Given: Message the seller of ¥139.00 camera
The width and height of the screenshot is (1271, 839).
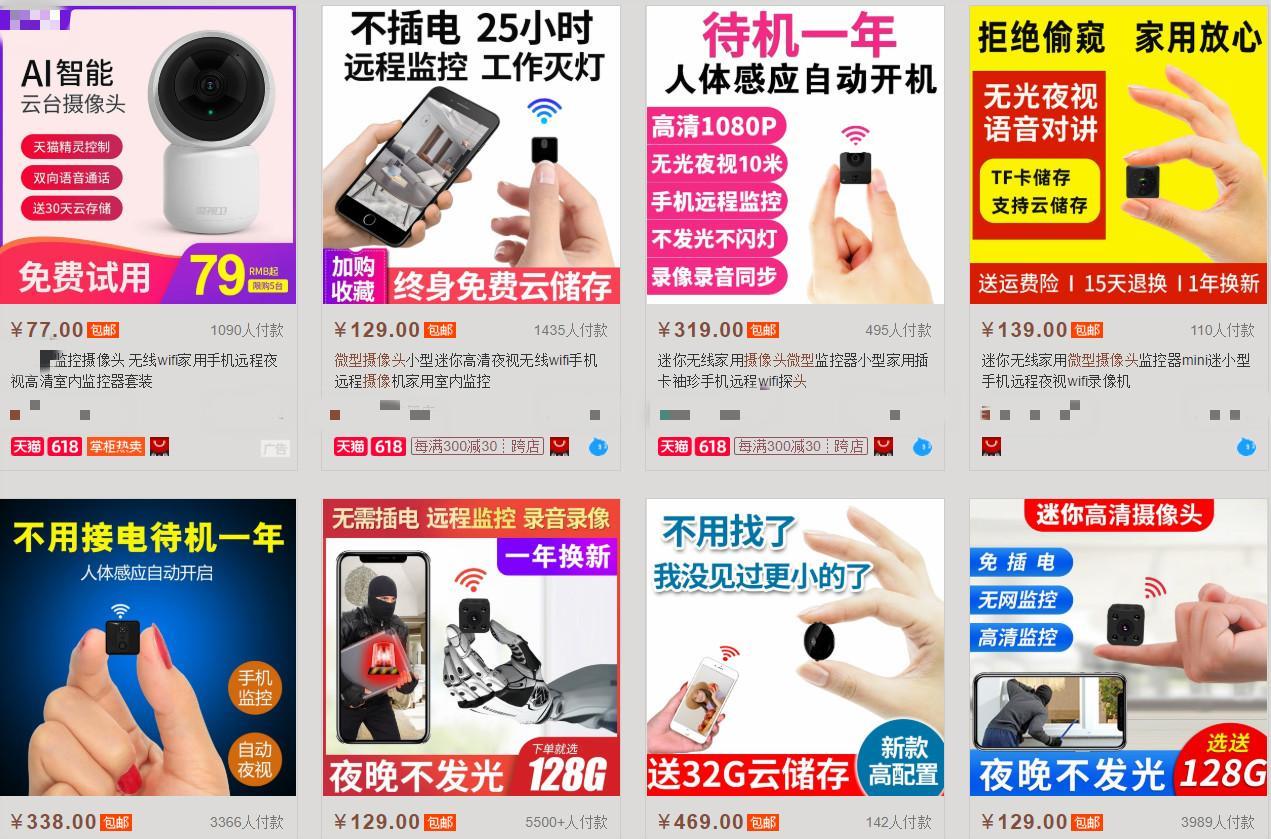Looking at the screenshot, I should tap(1245, 447).
